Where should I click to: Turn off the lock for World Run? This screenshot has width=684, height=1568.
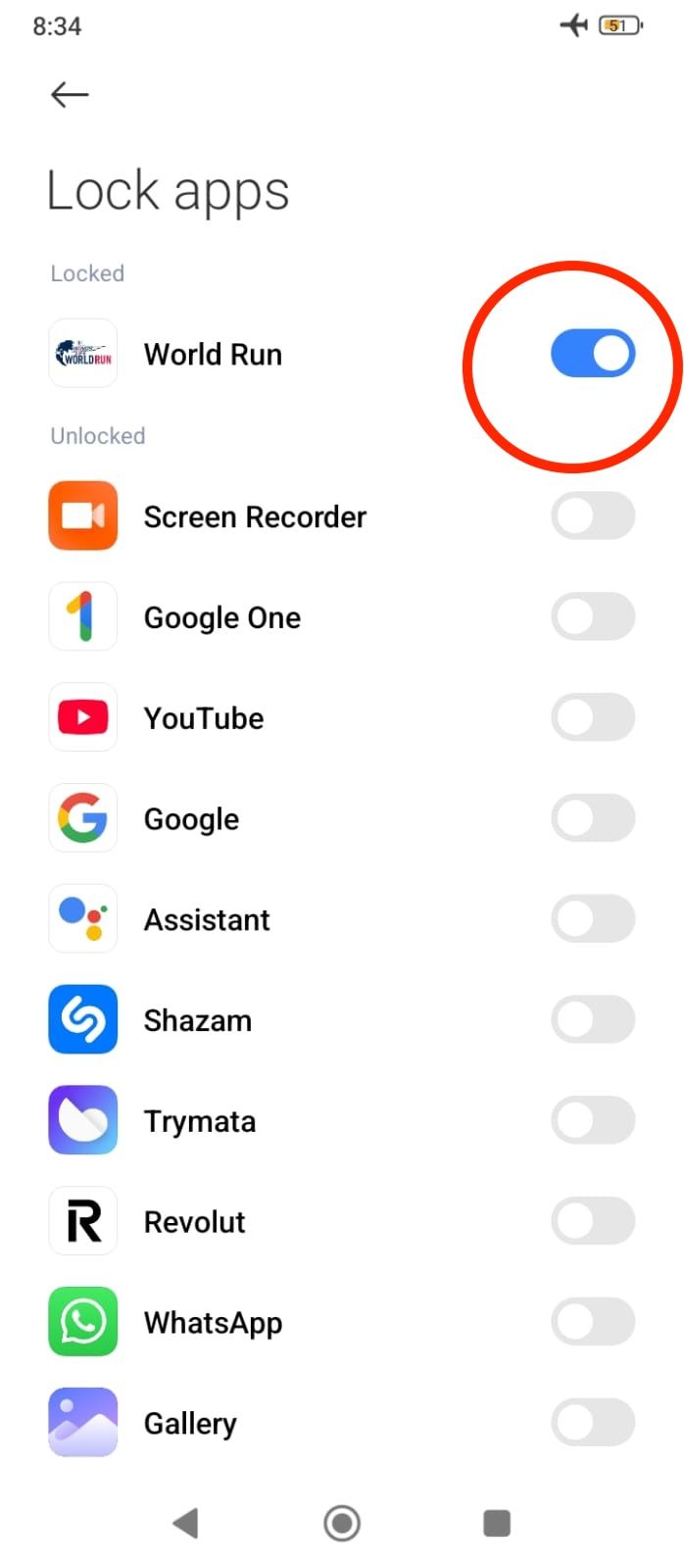(593, 354)
